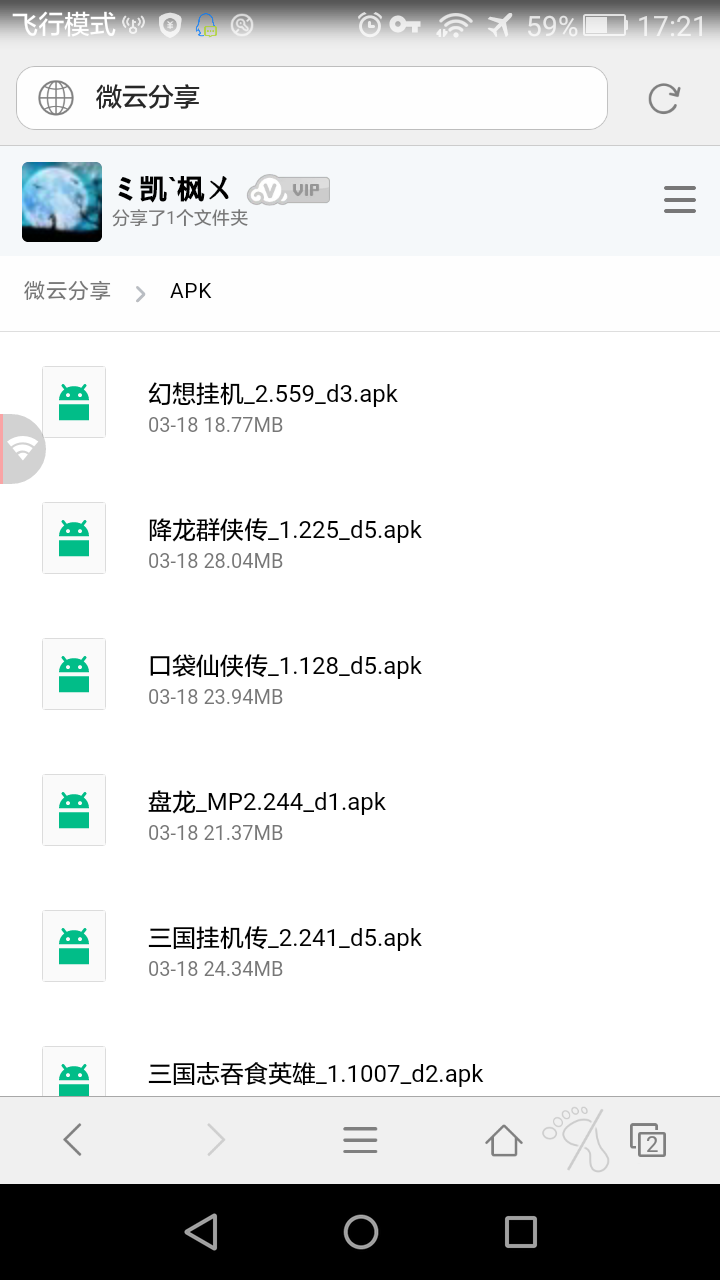
Task: Select 三国挂机传_2.241_d5.apk file
Action: [x=360, y=946]
